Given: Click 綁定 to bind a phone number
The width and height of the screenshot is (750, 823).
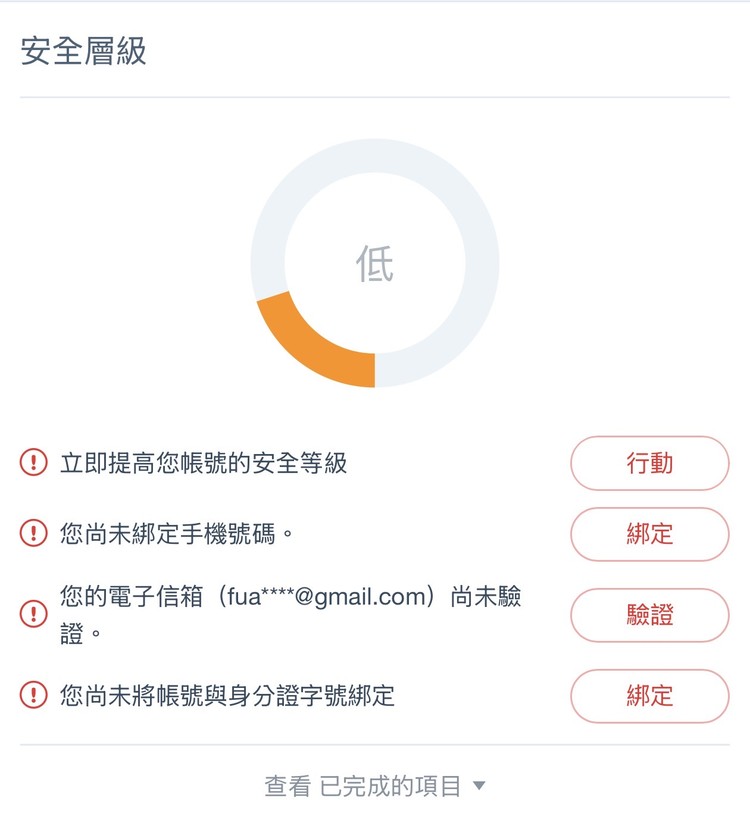Looking at the screenshot, I should point(648,534).
